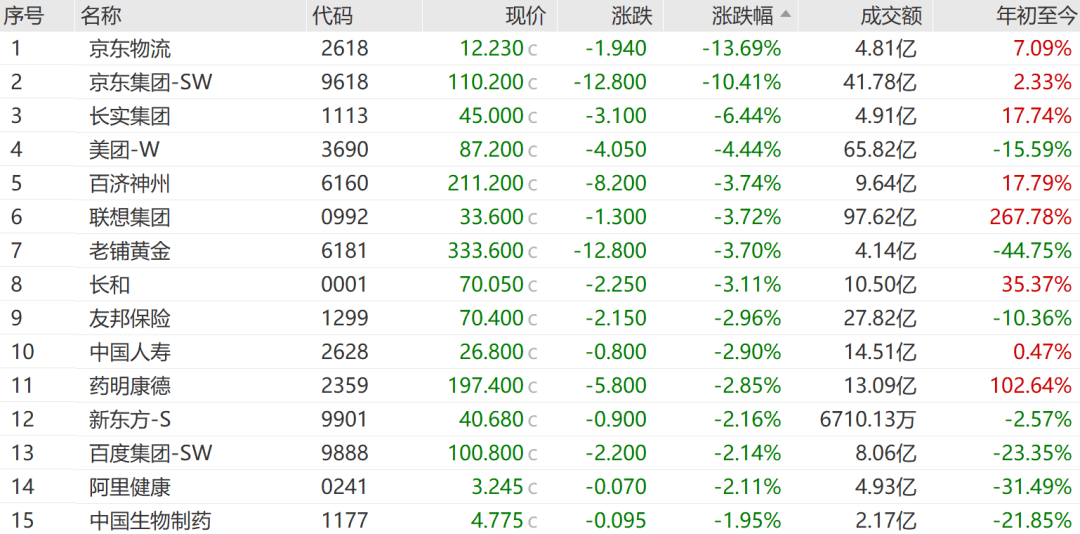The image size is (1080, 534).
Task: Open the 友邦保险 stock row
Action: pos(540,318)
